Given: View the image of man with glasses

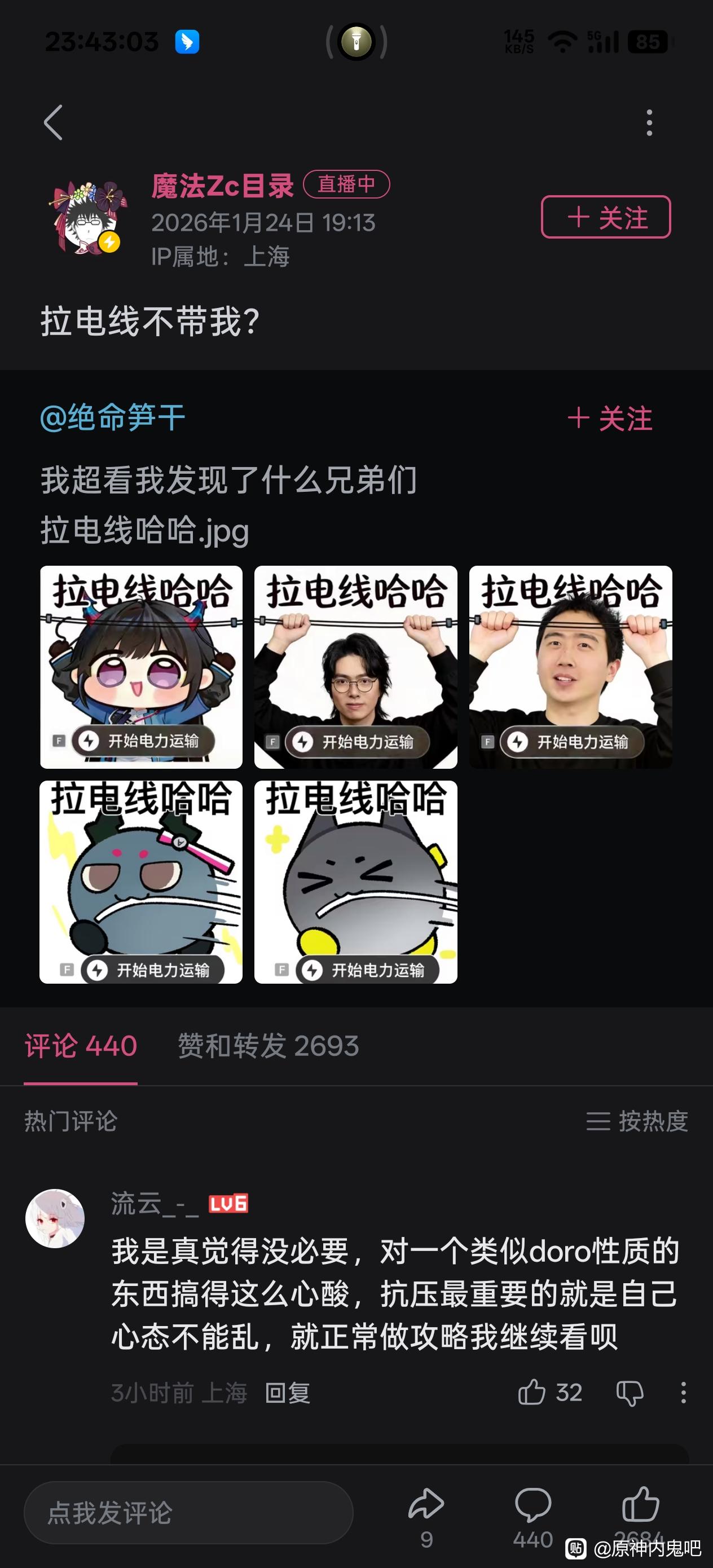Looking at the screenshot, I should (355, 667).
